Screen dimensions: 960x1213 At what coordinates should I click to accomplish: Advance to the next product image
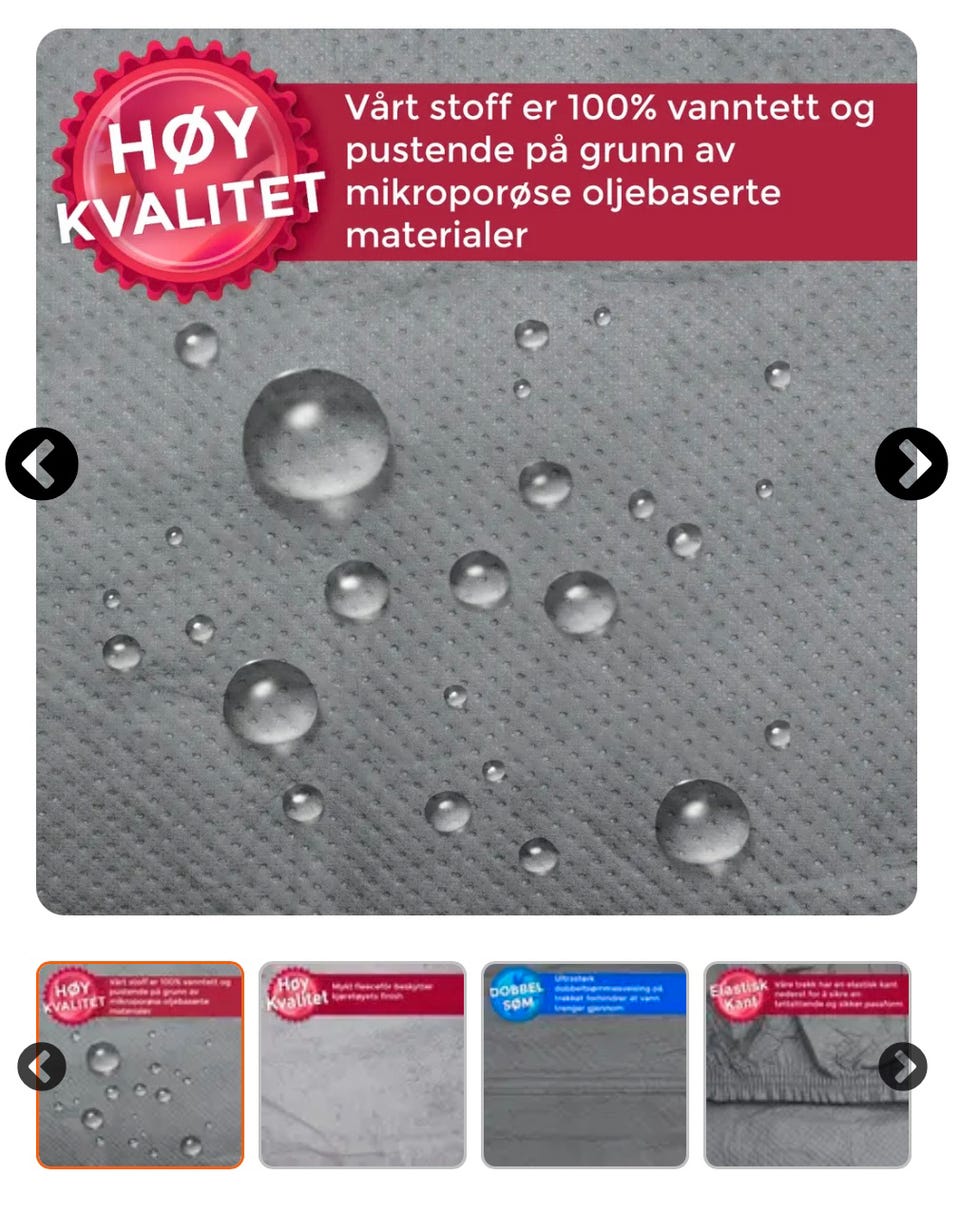[x=912, y=465]
